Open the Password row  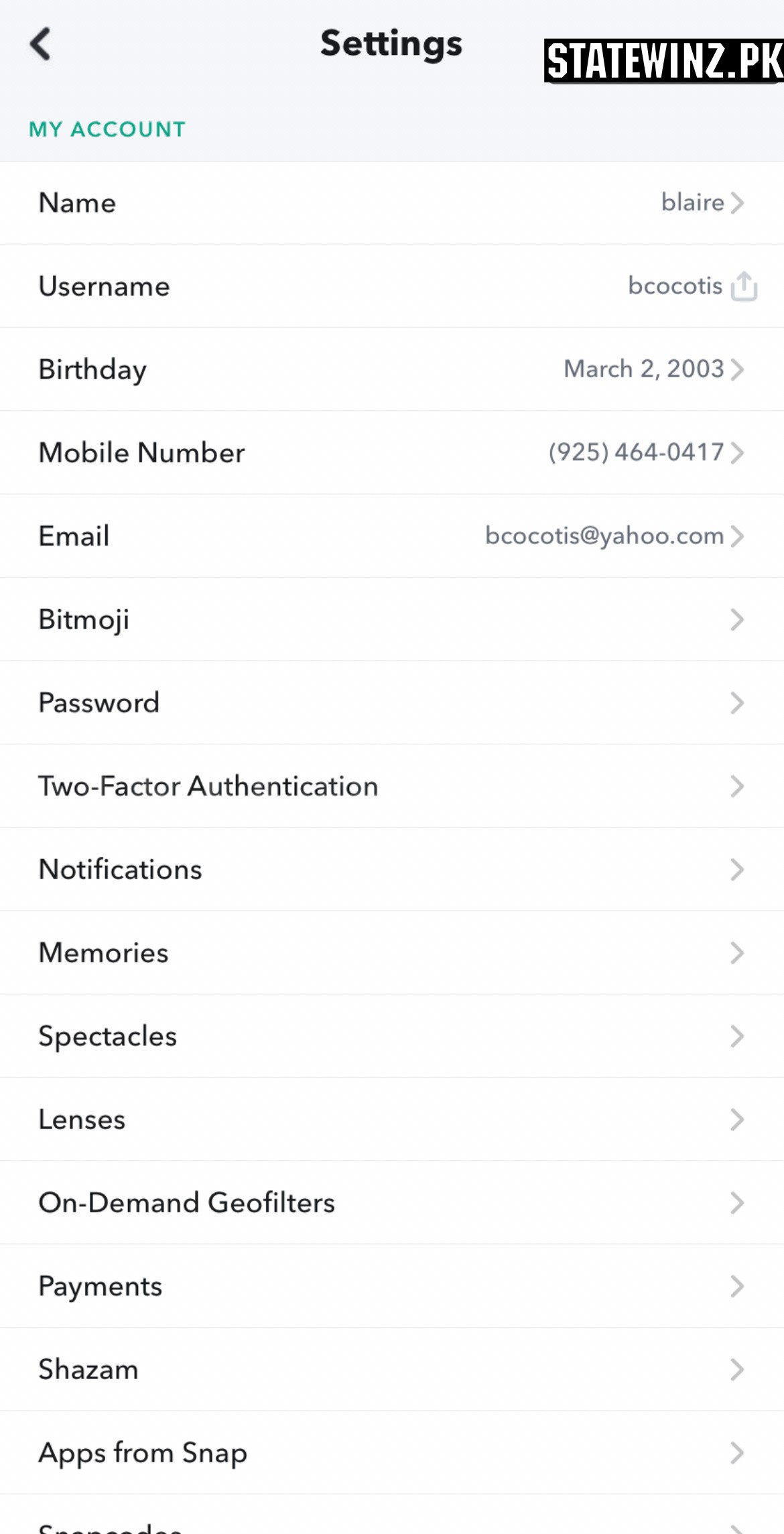(392, 703)
